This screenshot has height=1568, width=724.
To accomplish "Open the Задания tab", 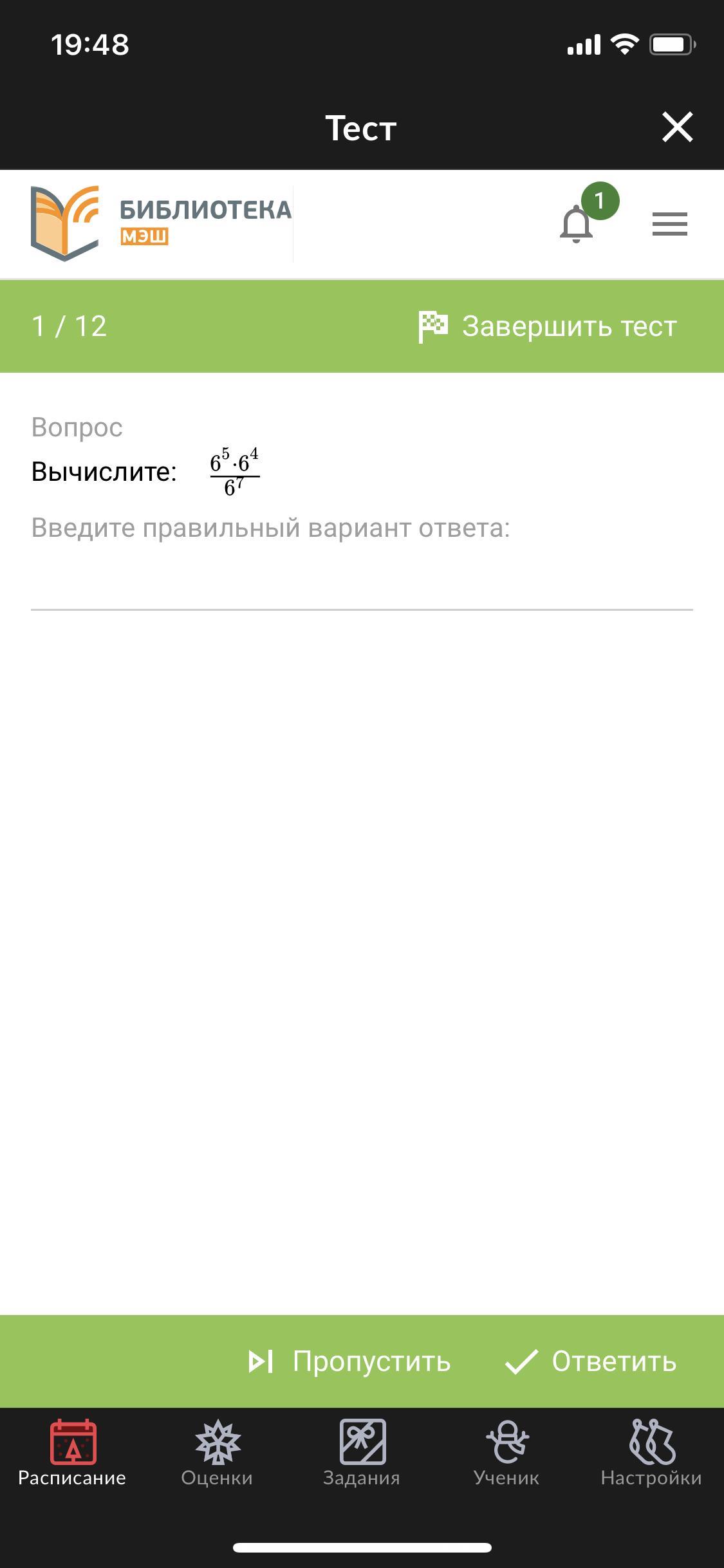I will coord(362,1453).
